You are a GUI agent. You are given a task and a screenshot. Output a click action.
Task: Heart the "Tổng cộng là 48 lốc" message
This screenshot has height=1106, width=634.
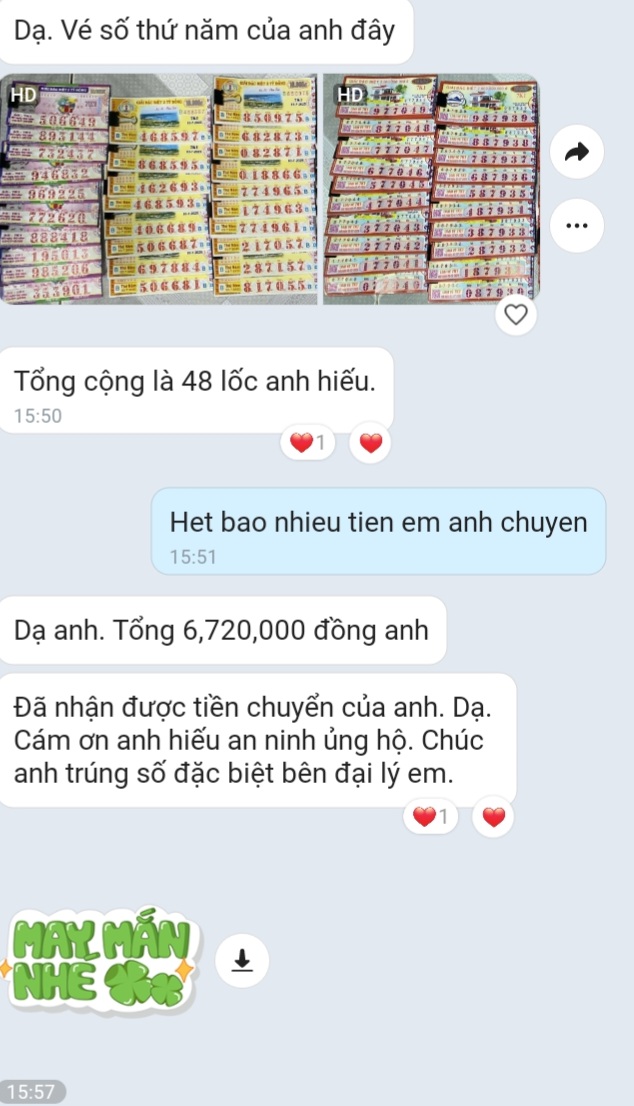pos(371,443)
